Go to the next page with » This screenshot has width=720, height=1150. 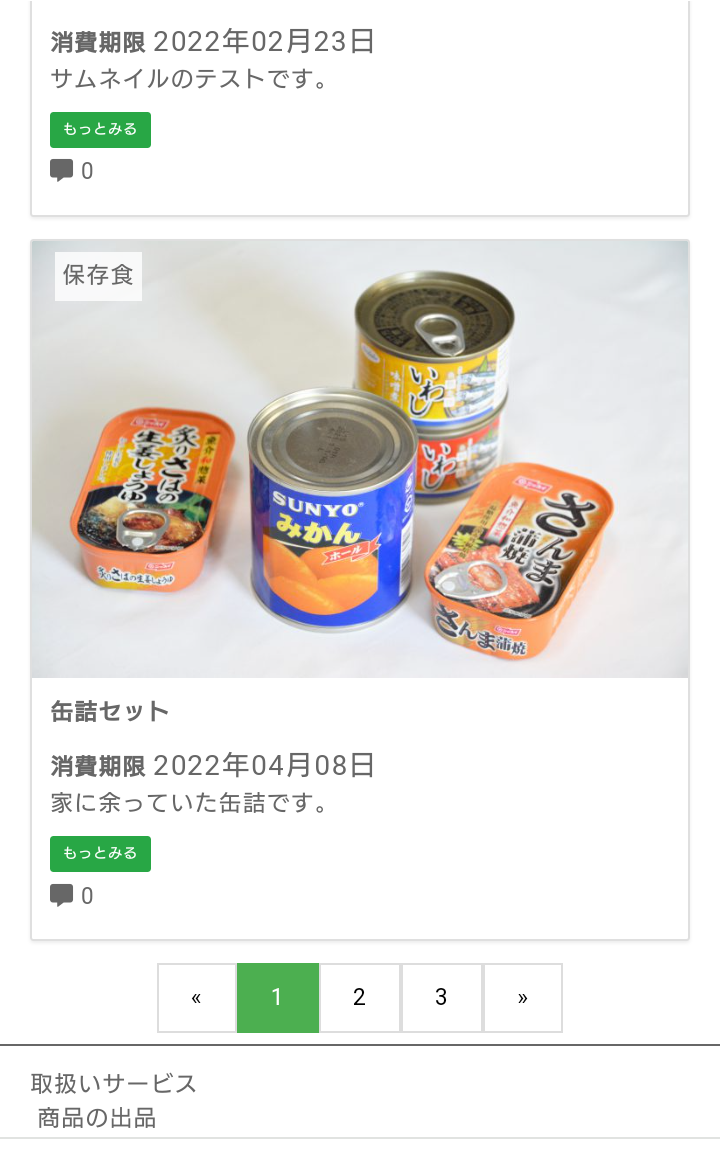coord(523,998)
